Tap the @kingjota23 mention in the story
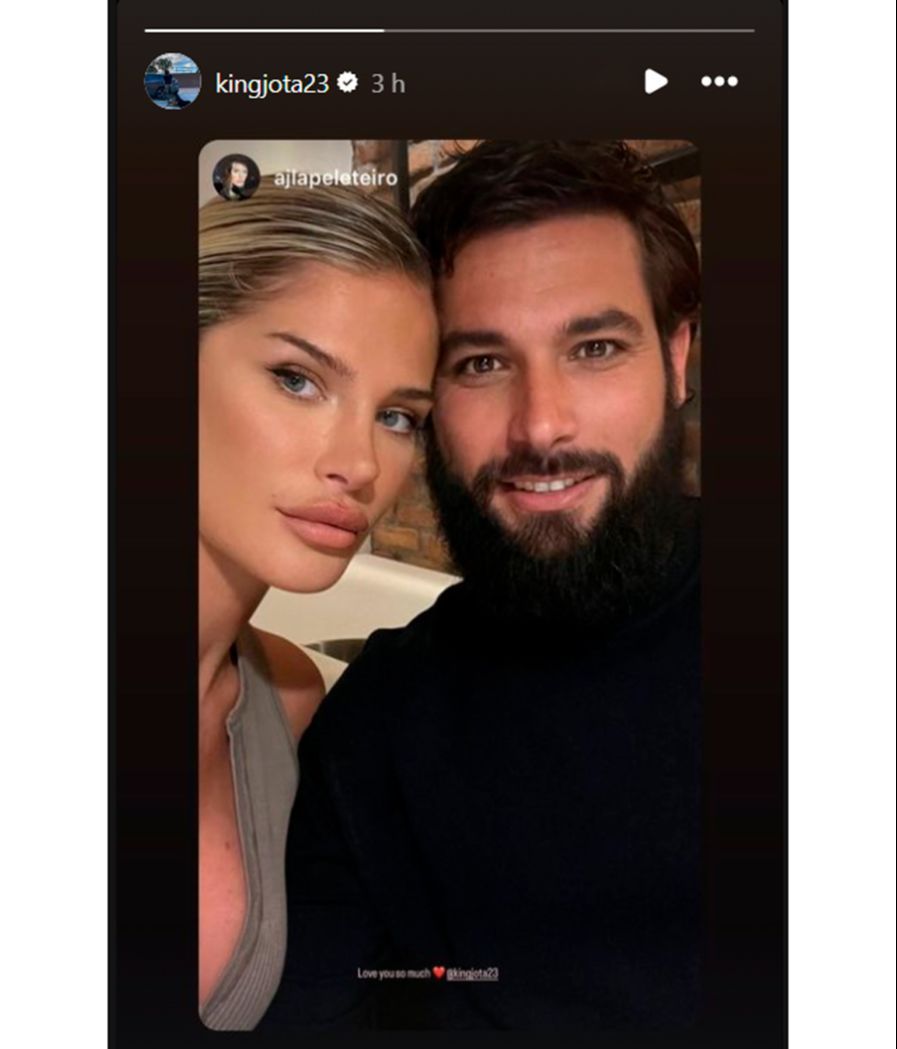Screen dimensions: 897x1049 click(x=472, y=973)
